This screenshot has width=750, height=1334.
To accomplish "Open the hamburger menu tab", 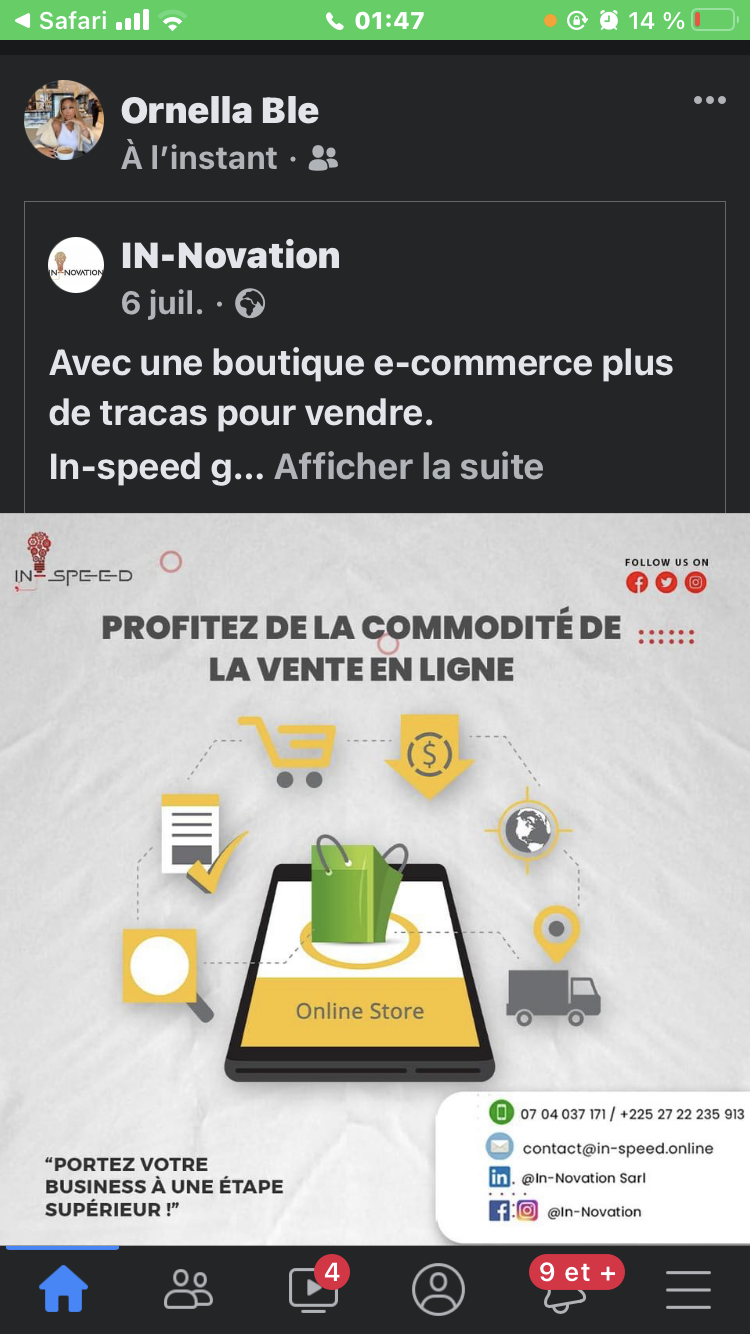I will point(688,1290).
